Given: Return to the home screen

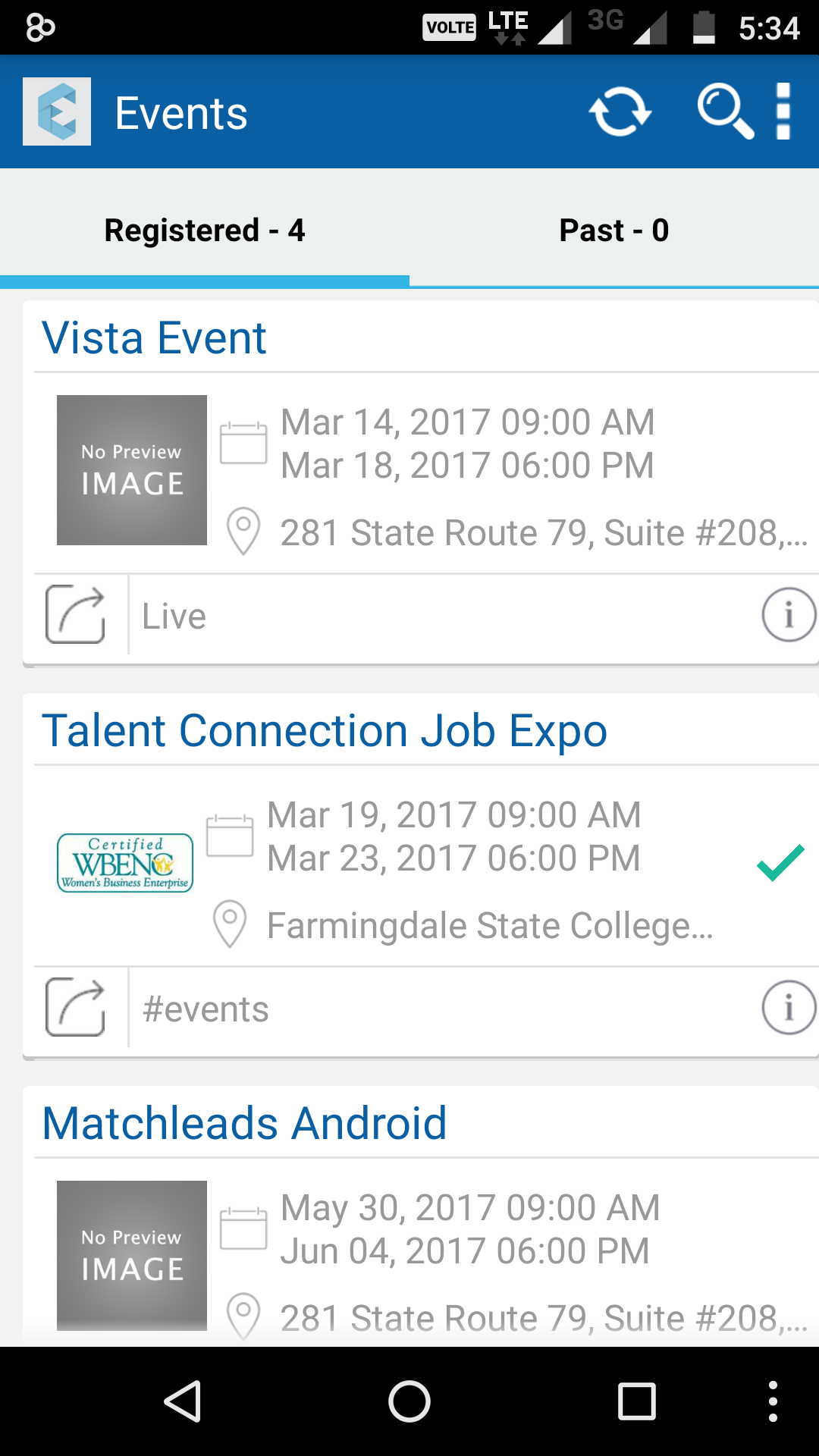Looking at the screenshot, I should (409, 1401).
